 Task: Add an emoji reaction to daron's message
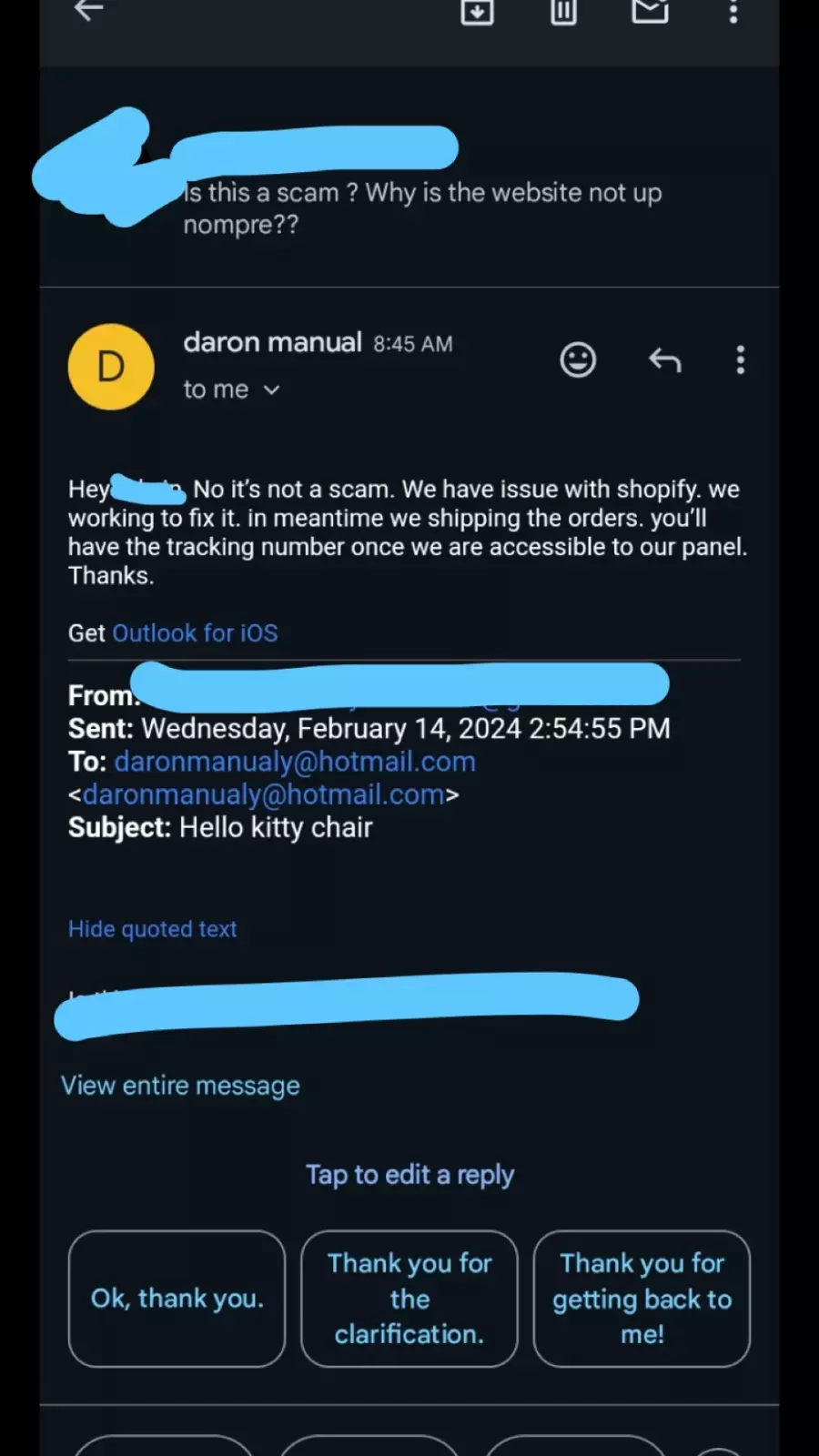(578, 360)
